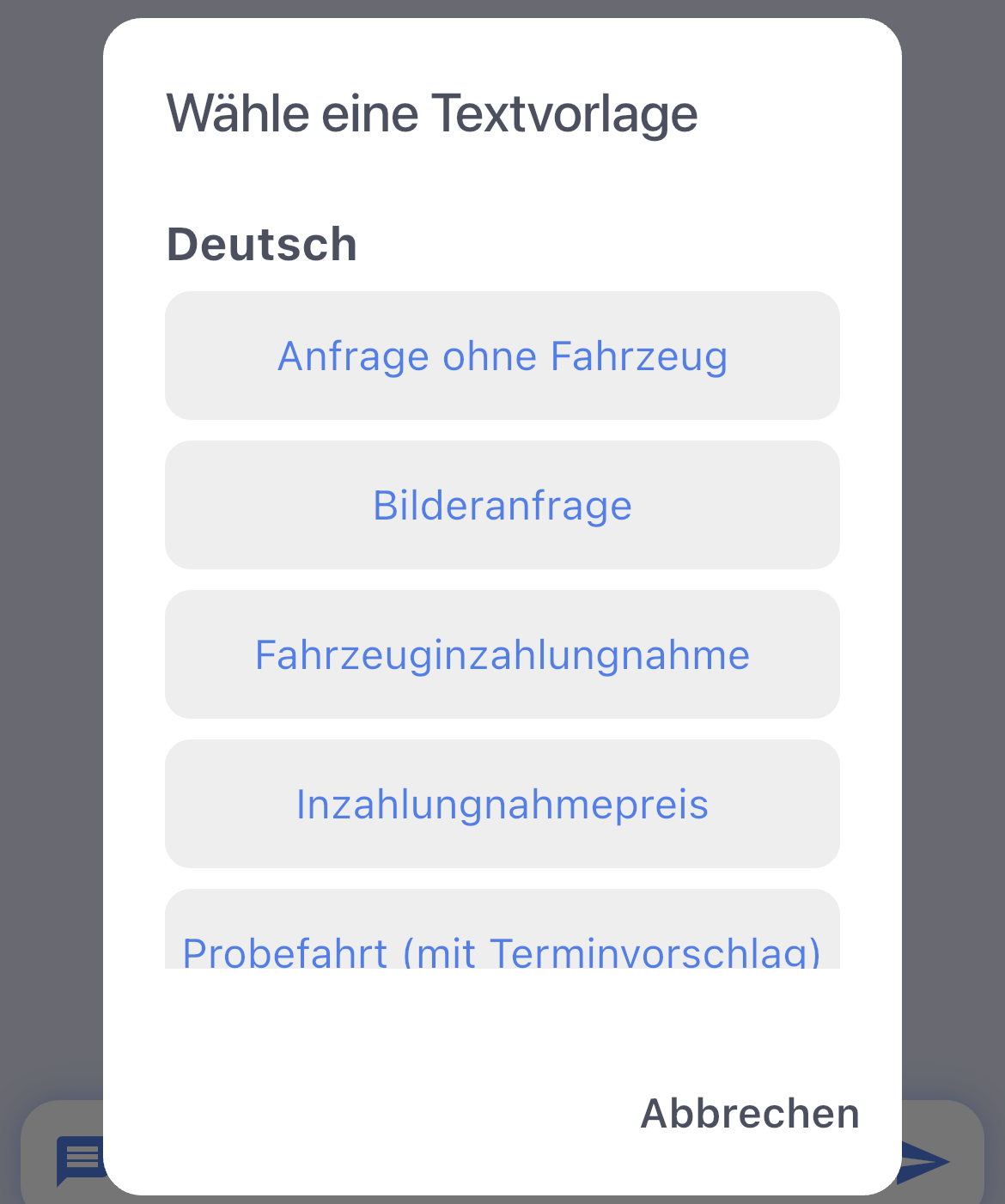Viewport: 1005px width, 1204px height.
Task: Dismiss the dialog with Abbrechen
Action: (x=749, y=1113)
